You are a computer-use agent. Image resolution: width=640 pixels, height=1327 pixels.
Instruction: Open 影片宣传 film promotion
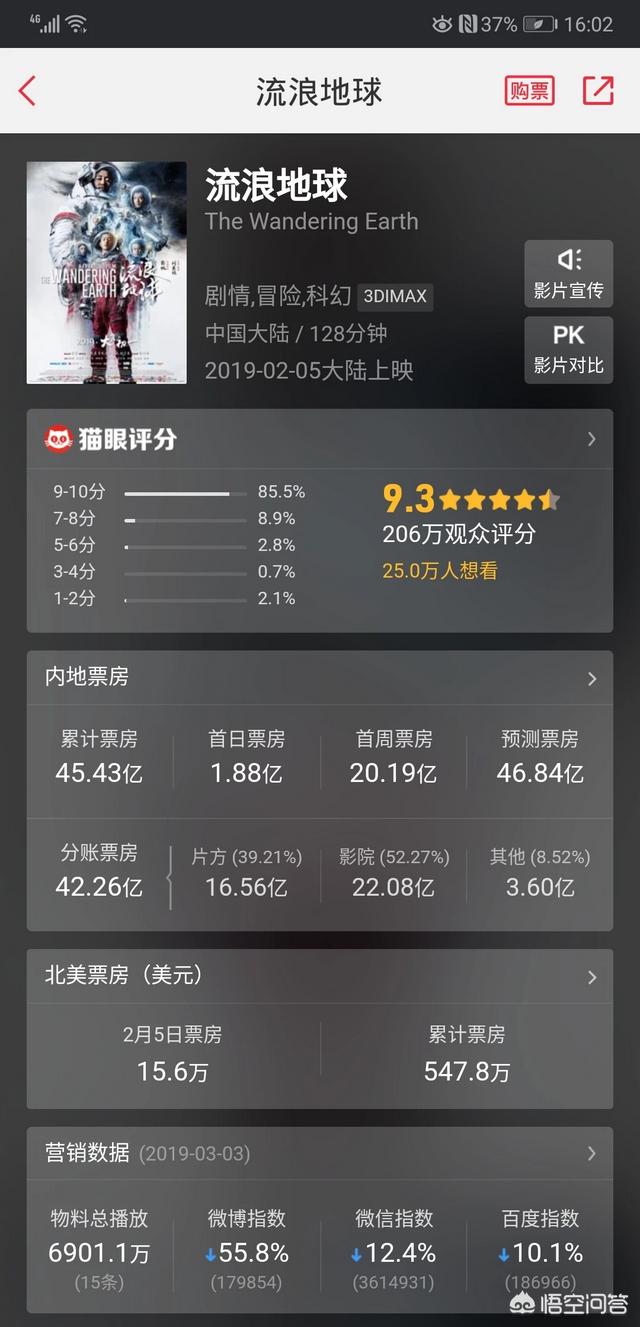tap(569, 275)
